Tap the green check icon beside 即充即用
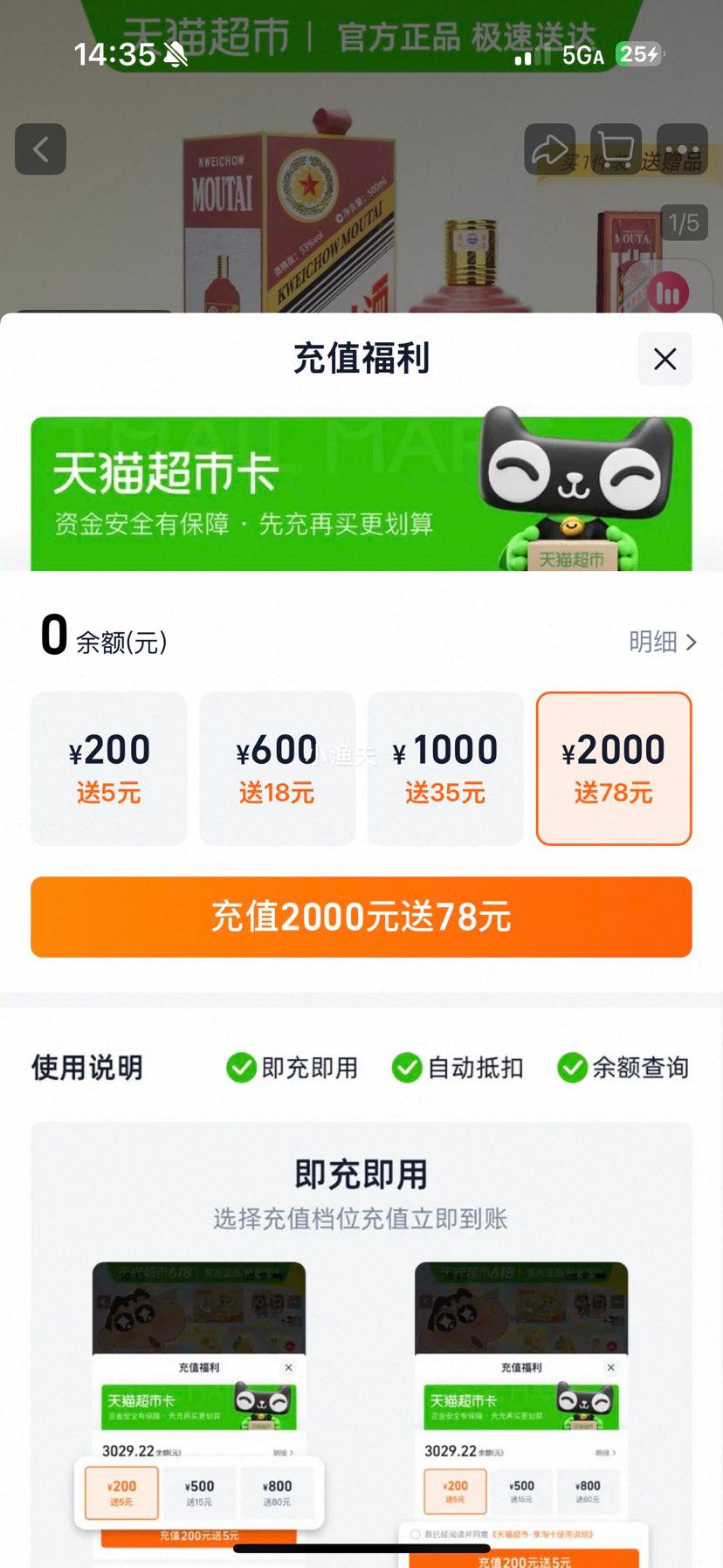This screenshot has width=723, height=1568. pyautogui.click(x=240, y=1067)
